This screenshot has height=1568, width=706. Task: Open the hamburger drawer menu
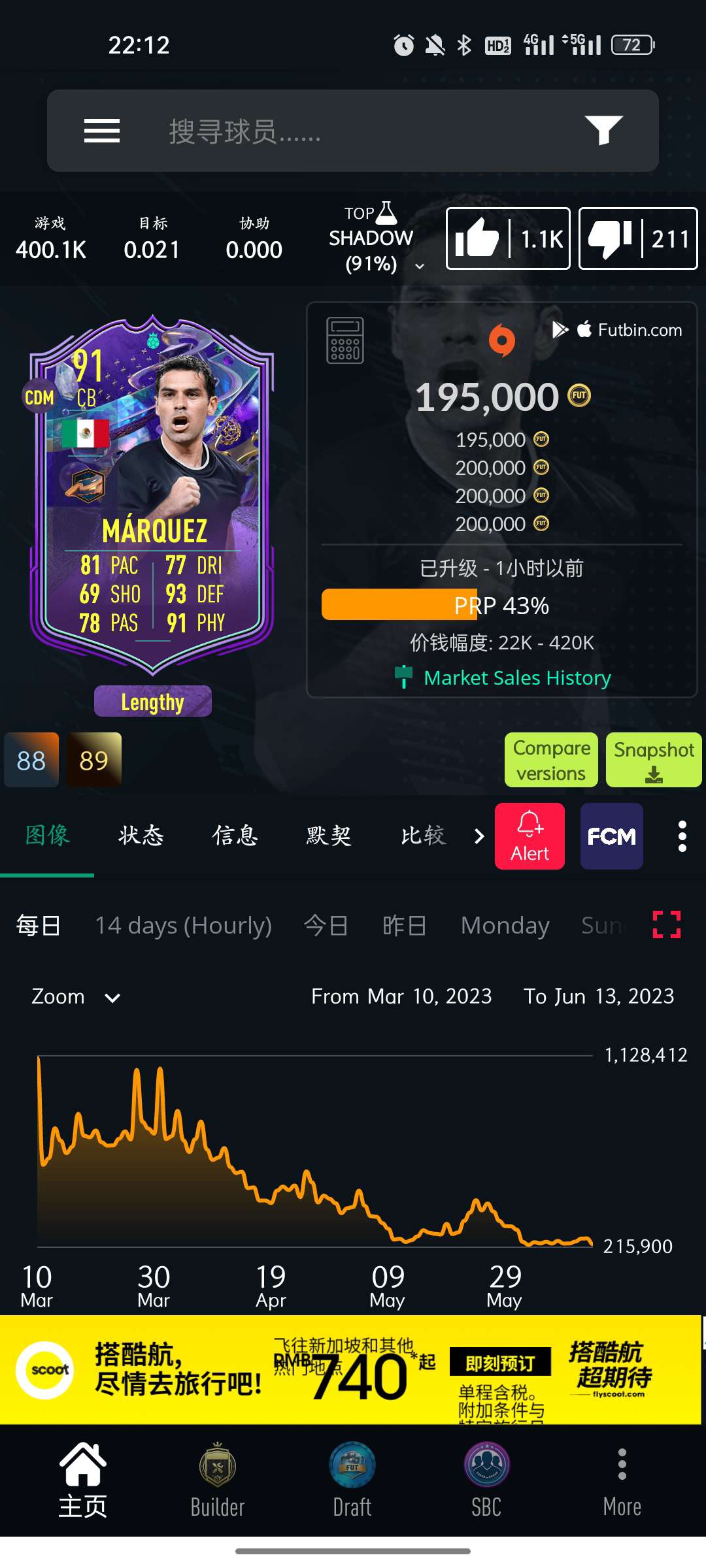[102, 131]
